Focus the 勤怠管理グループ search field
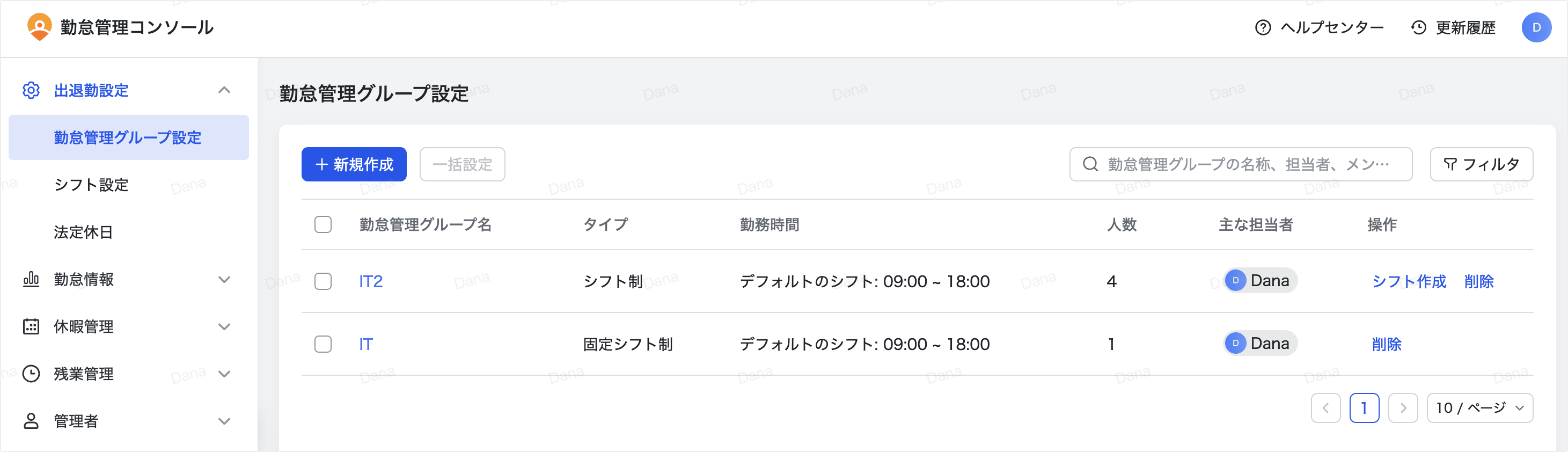 pos(1248,164)
